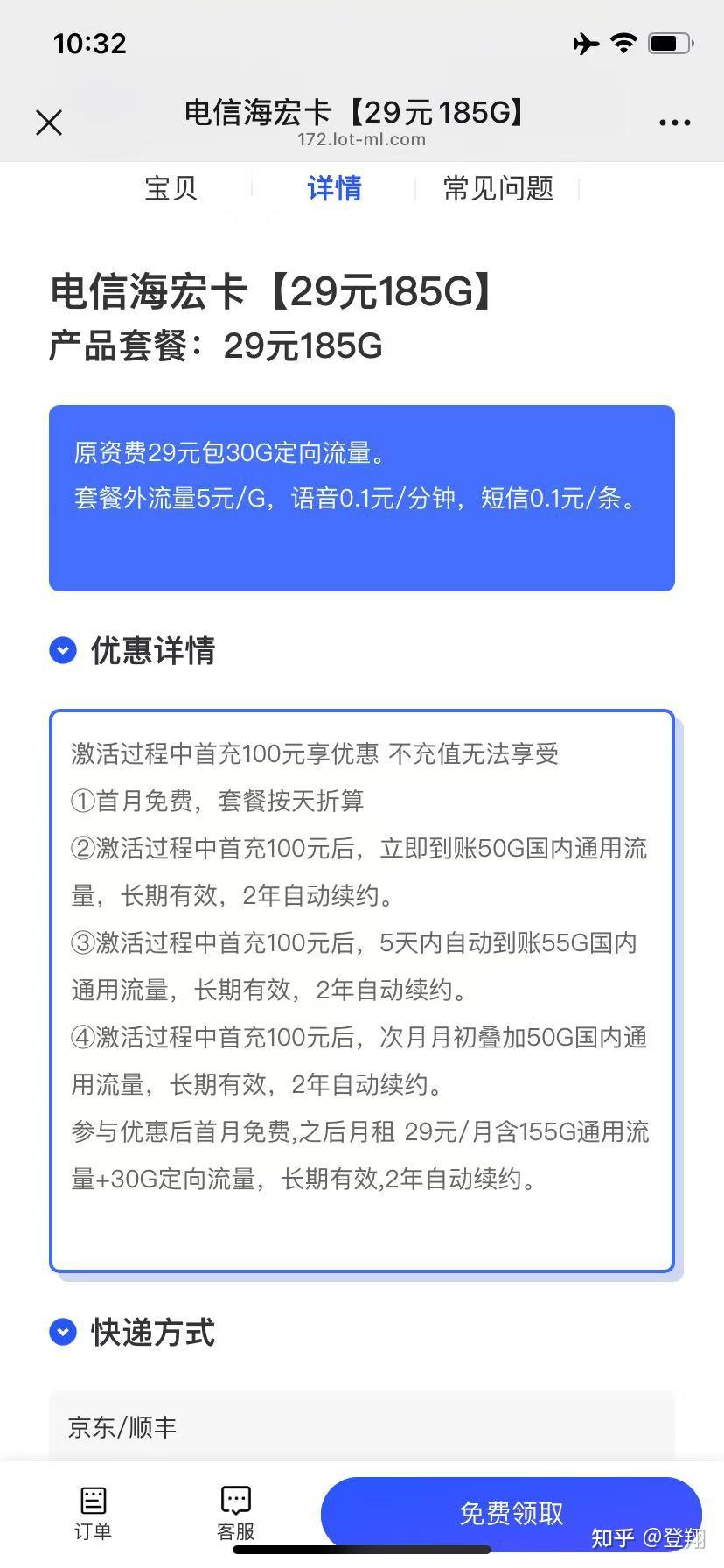The height and width of the screenshot is (1568, 724).
Task: Tap the 电信海宏卡 page title
Action: tap(353, 112)
